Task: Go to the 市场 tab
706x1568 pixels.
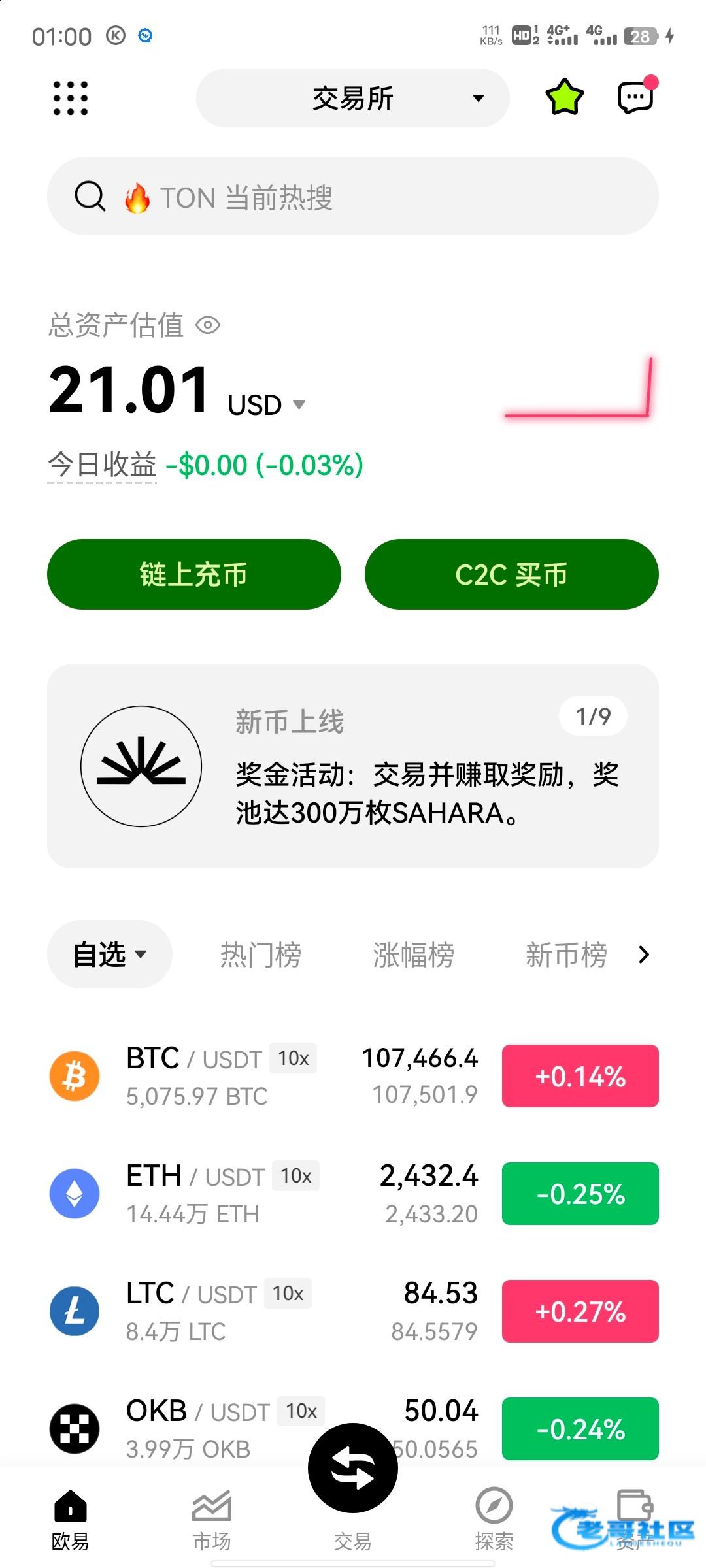Action: pyautogui.click(x=212, y=1521)
